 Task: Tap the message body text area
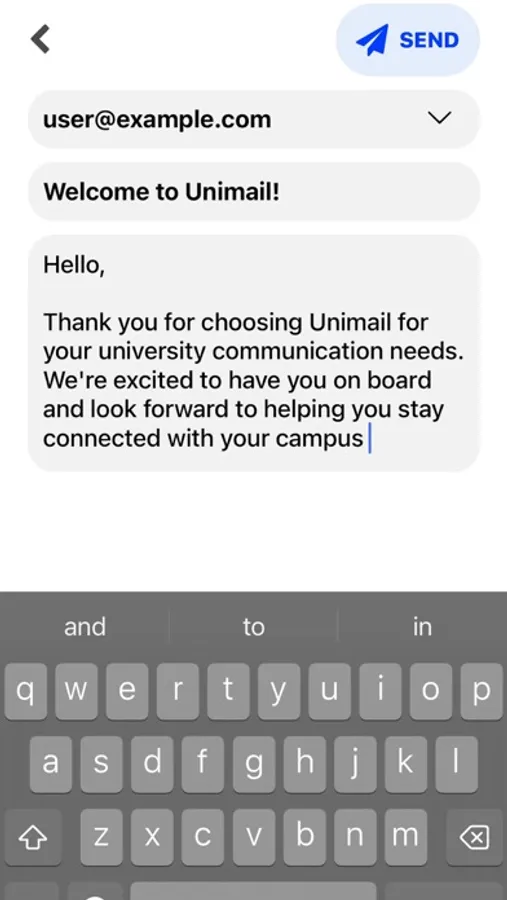(x=254, y=353)
